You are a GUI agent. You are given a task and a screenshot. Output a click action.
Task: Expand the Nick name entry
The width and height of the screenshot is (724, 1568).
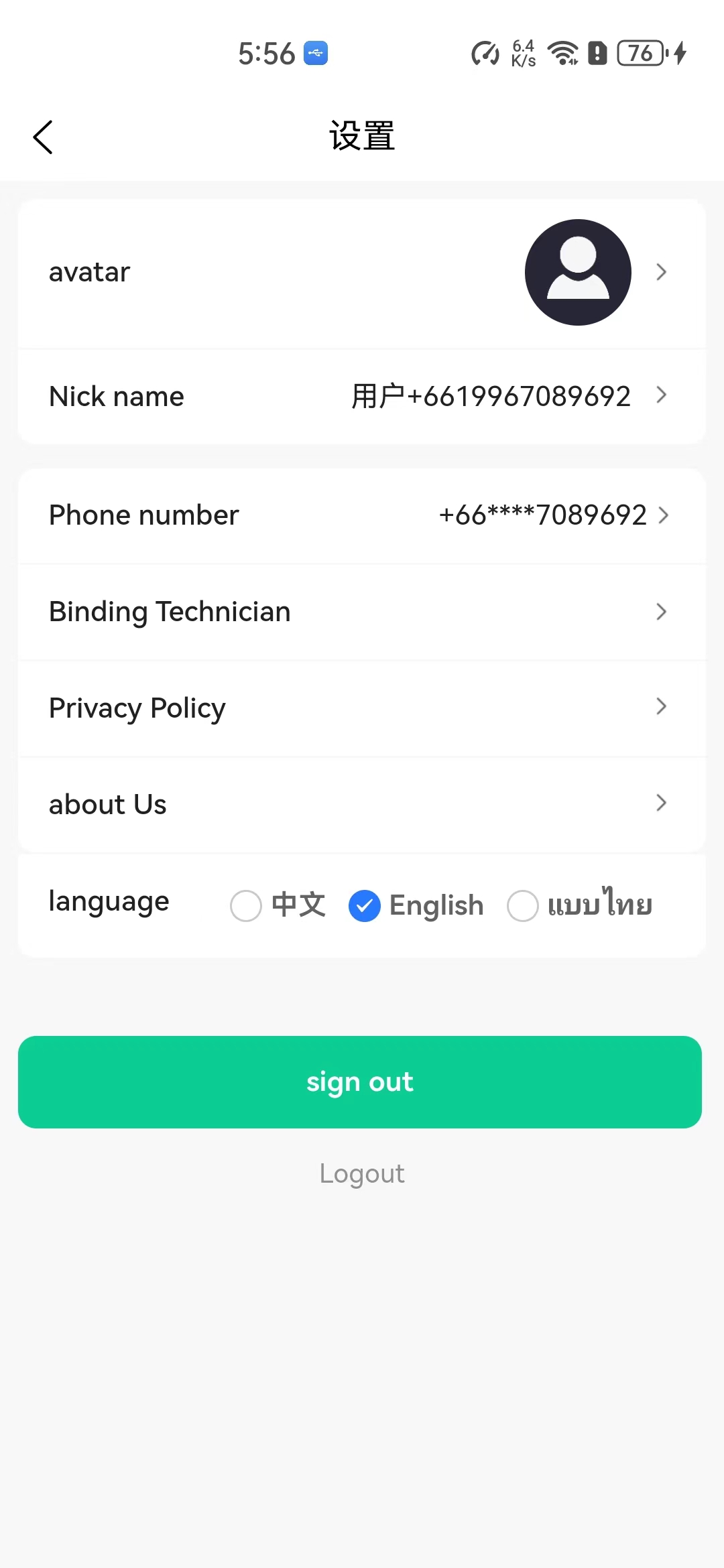click(661, 395)
